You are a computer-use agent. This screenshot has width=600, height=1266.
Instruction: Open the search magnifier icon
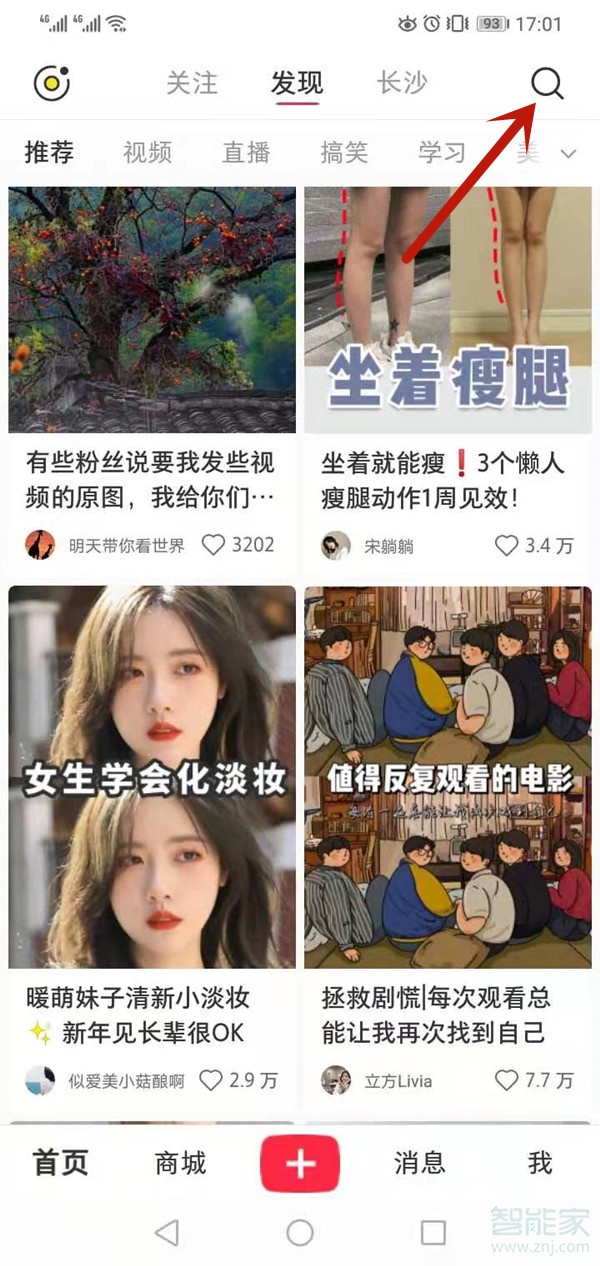547,83
